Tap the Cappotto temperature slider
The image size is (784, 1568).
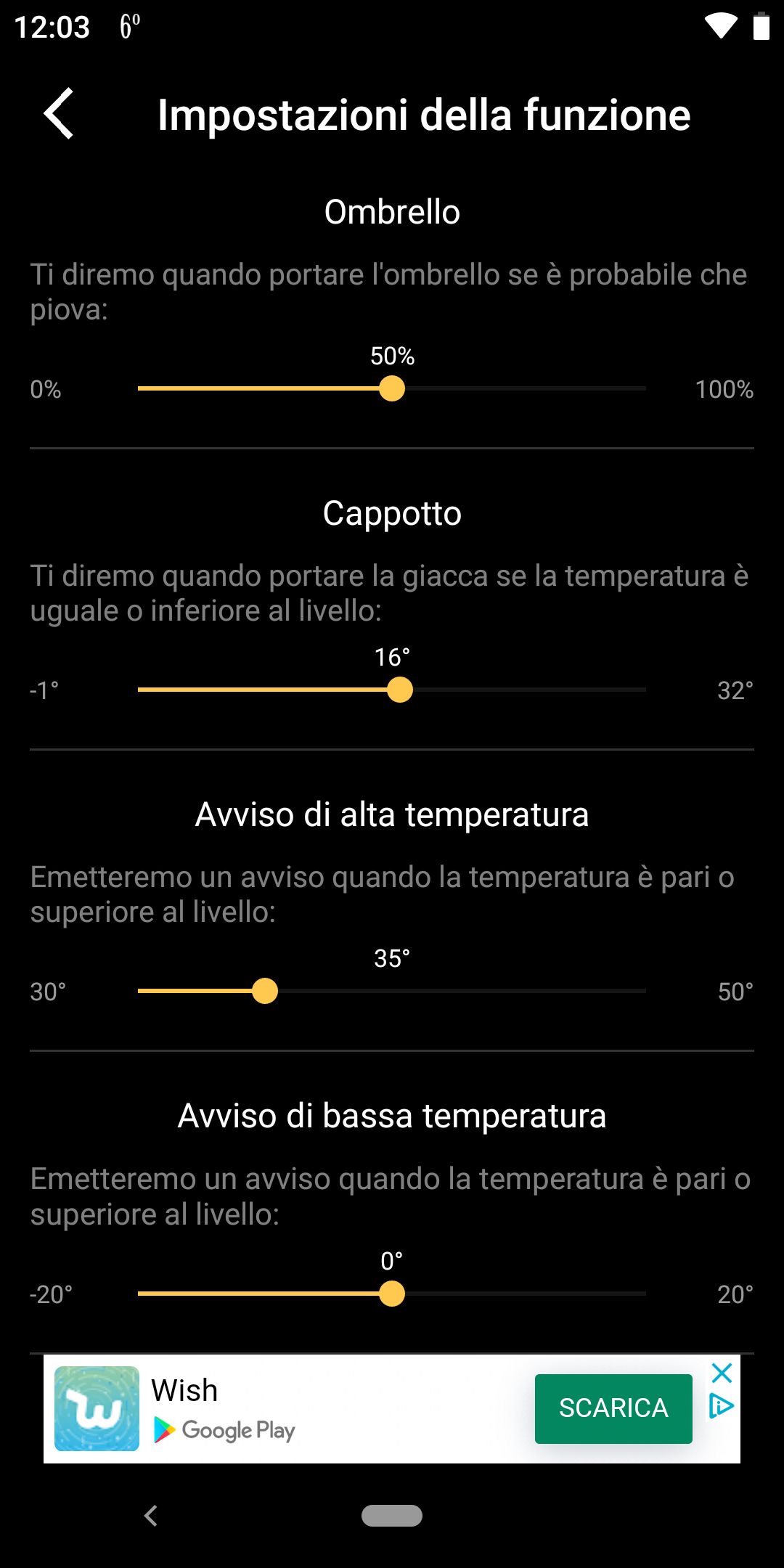pos(392,690)
